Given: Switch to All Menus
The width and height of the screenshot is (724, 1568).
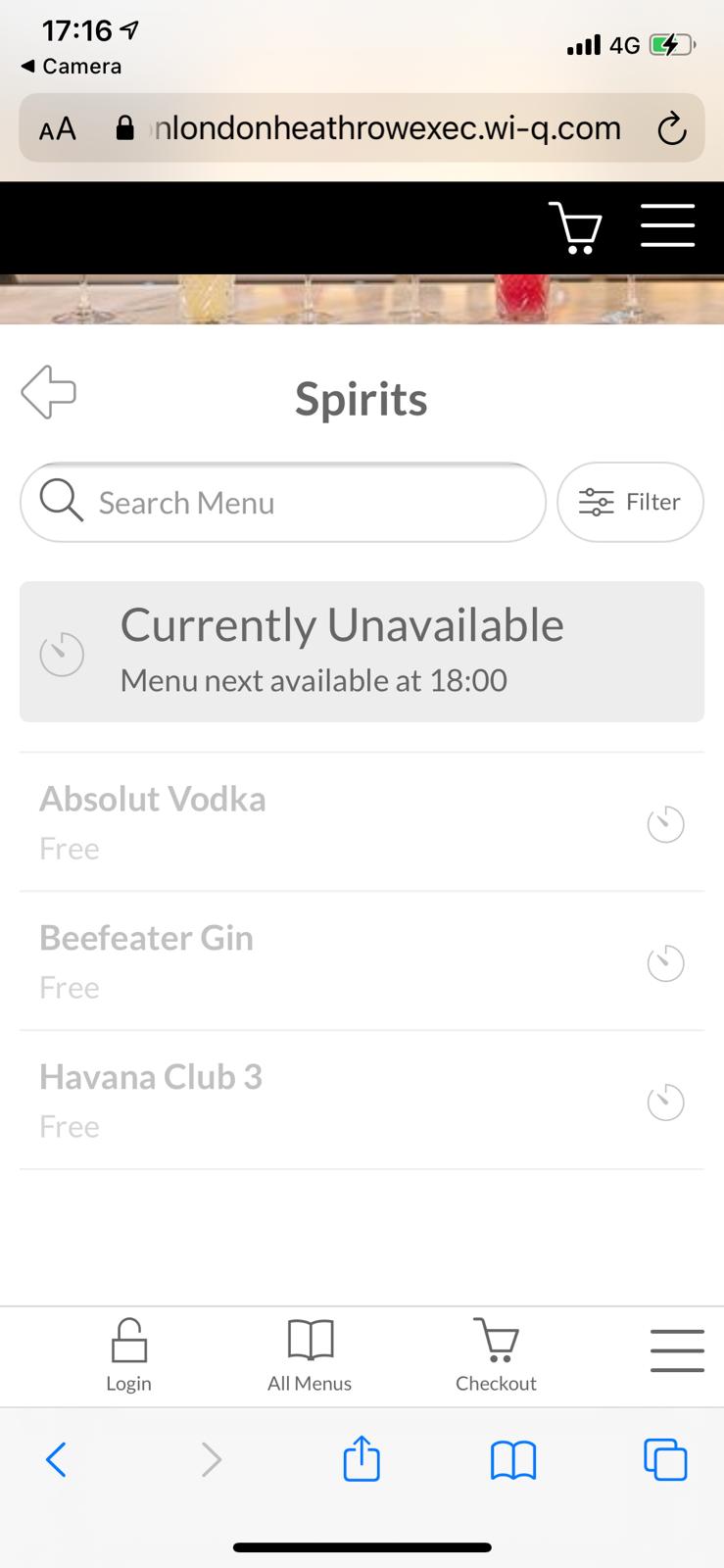Looking at the screenshot, I should coord(310,1355).
